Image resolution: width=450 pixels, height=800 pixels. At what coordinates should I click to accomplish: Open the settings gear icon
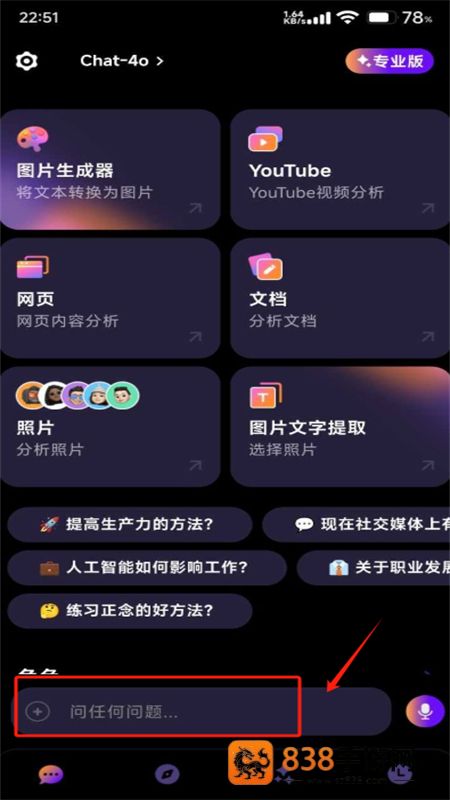click(27, 61)
